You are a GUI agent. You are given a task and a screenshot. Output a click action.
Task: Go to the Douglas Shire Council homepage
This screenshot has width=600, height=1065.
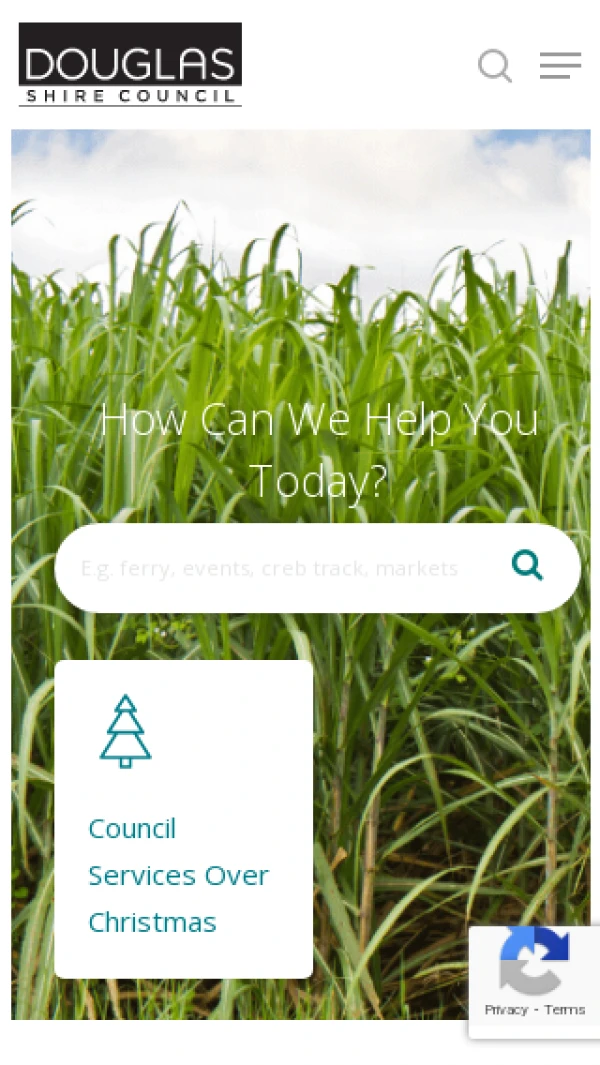[x=130, y=64]
